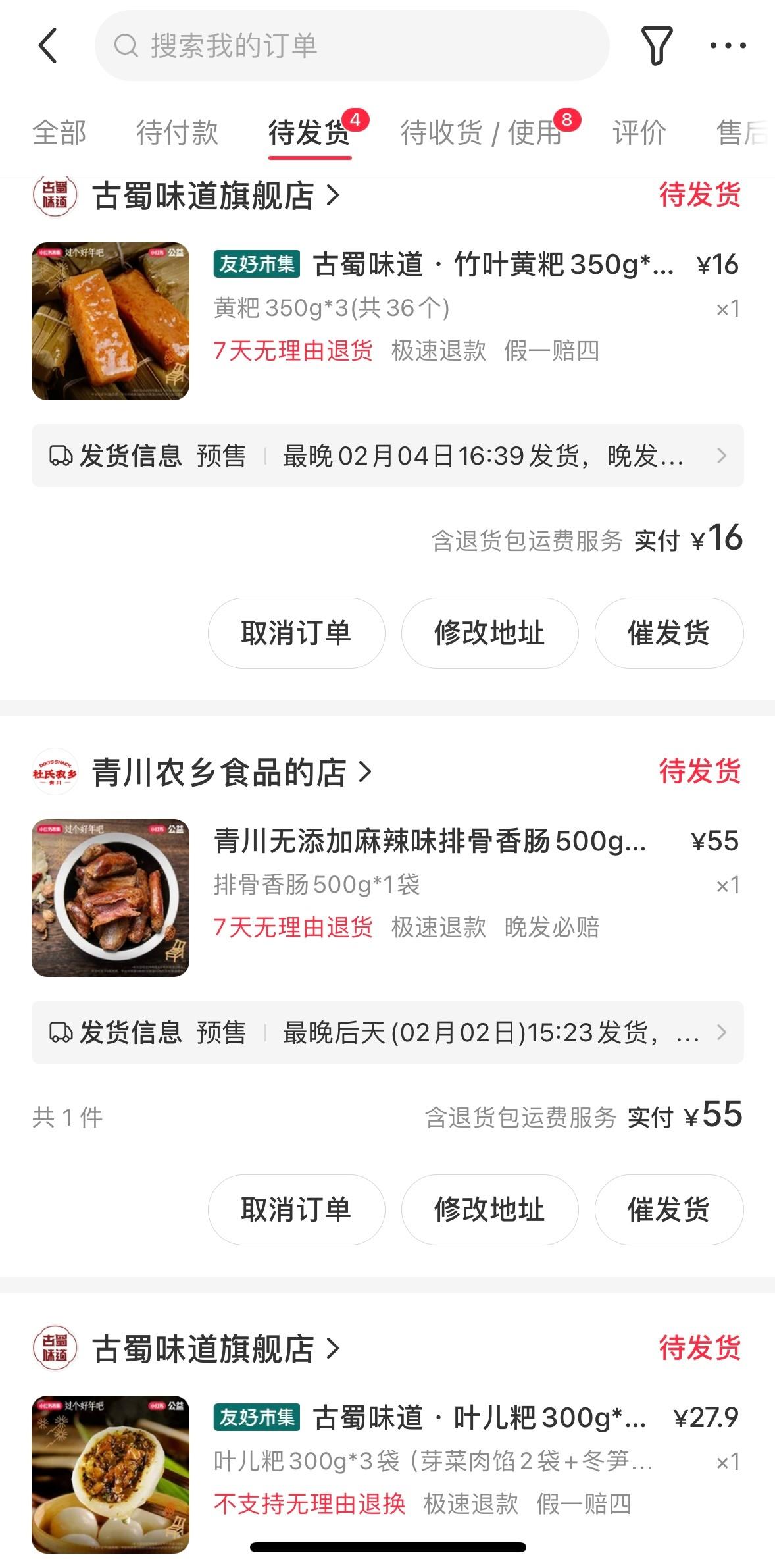Click the delivery truck icon for 竹叶黄粑 order
The image size is (775, 1568).
coord(61,456)
